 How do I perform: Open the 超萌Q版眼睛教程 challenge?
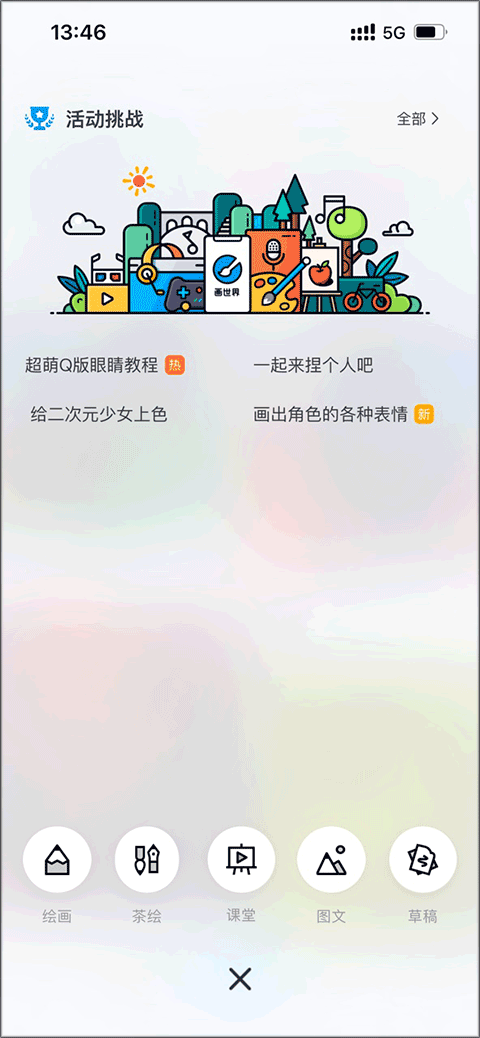pyautogui.click(x=105, y=365)
